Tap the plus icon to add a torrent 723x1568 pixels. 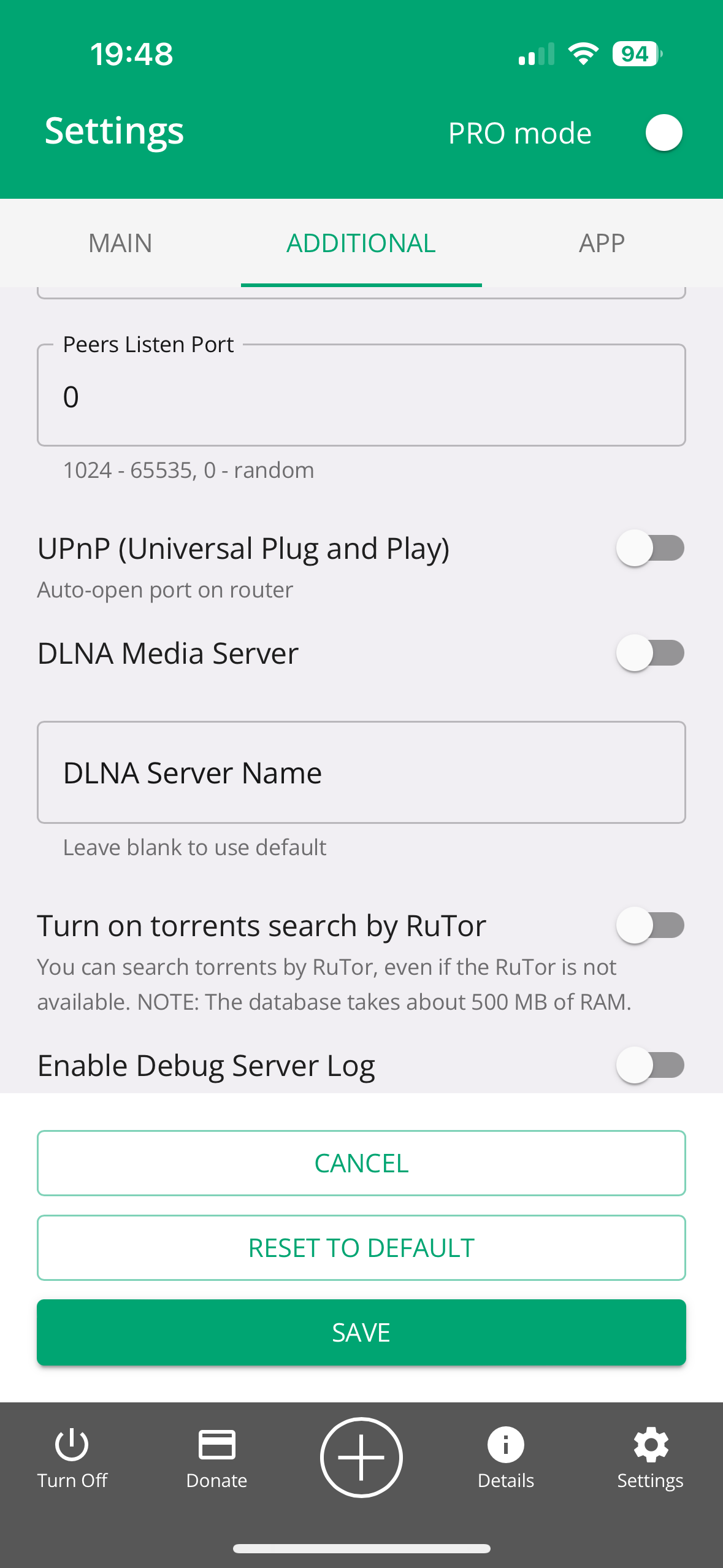(x=361, y=1456)
